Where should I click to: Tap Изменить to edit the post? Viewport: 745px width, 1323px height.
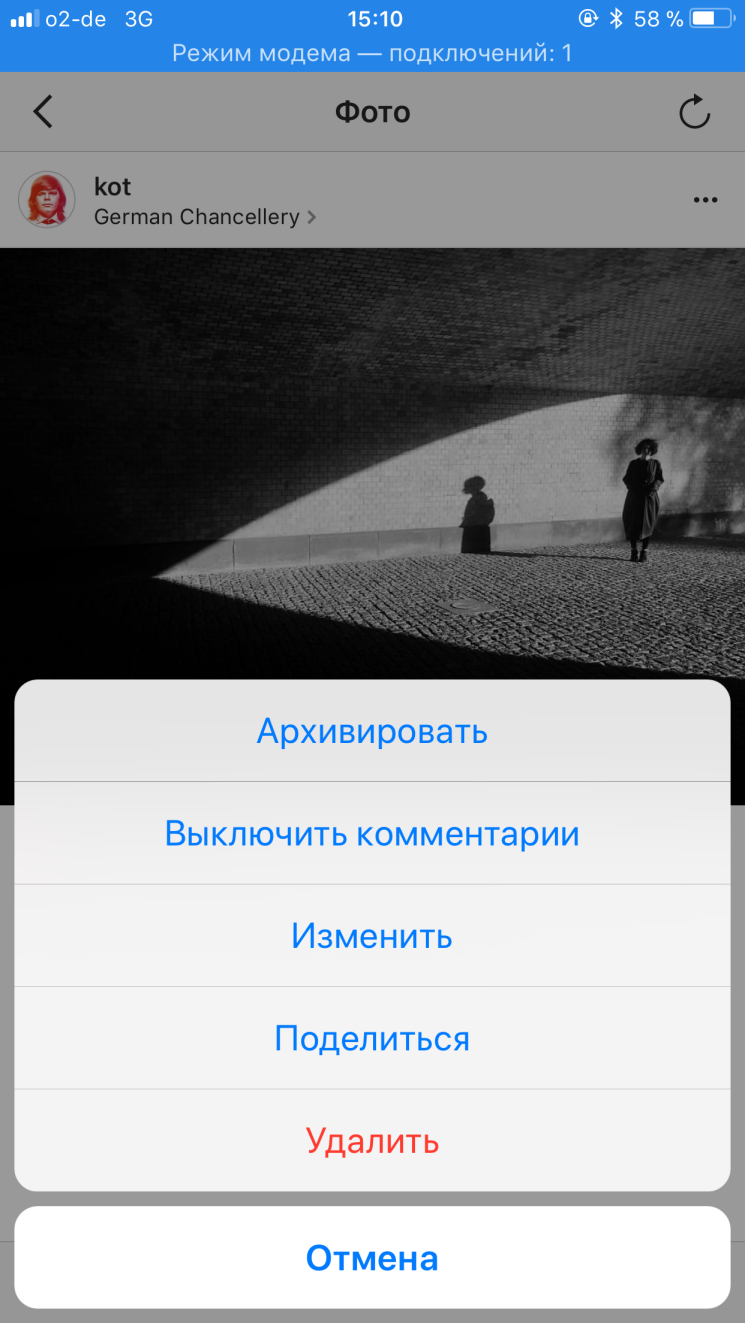(x=372, y=937)
